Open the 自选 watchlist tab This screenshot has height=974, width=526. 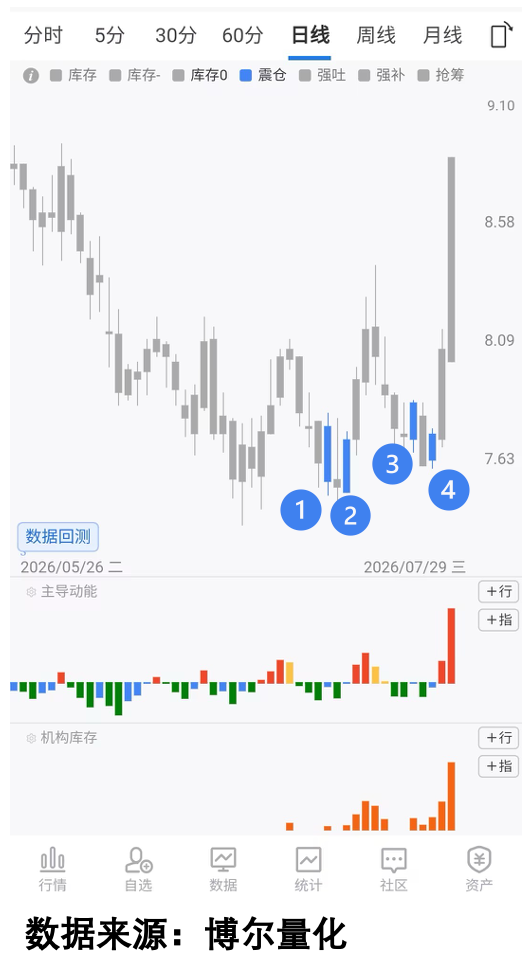pos(138,869)
